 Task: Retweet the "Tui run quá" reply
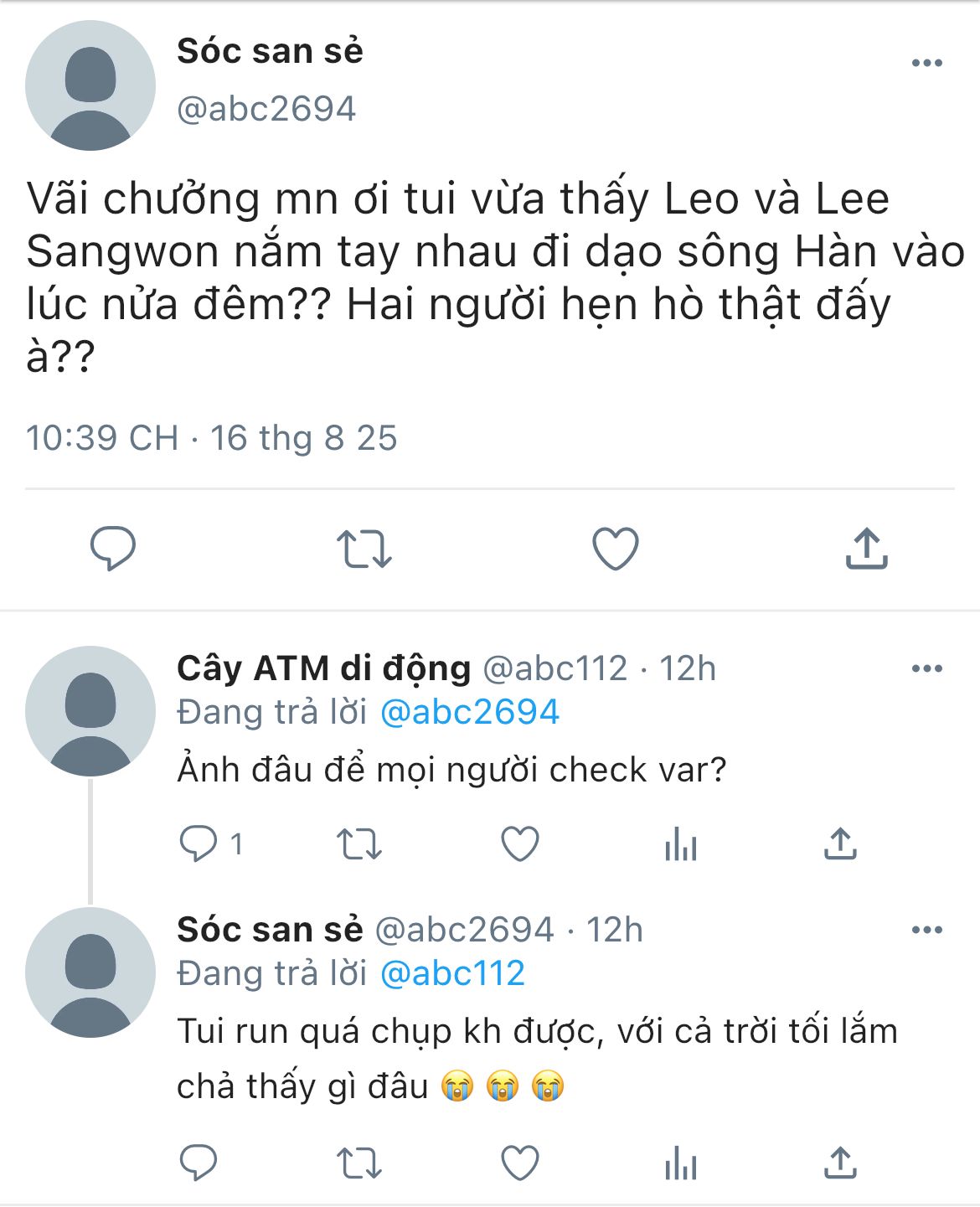tap(358, 1163)
